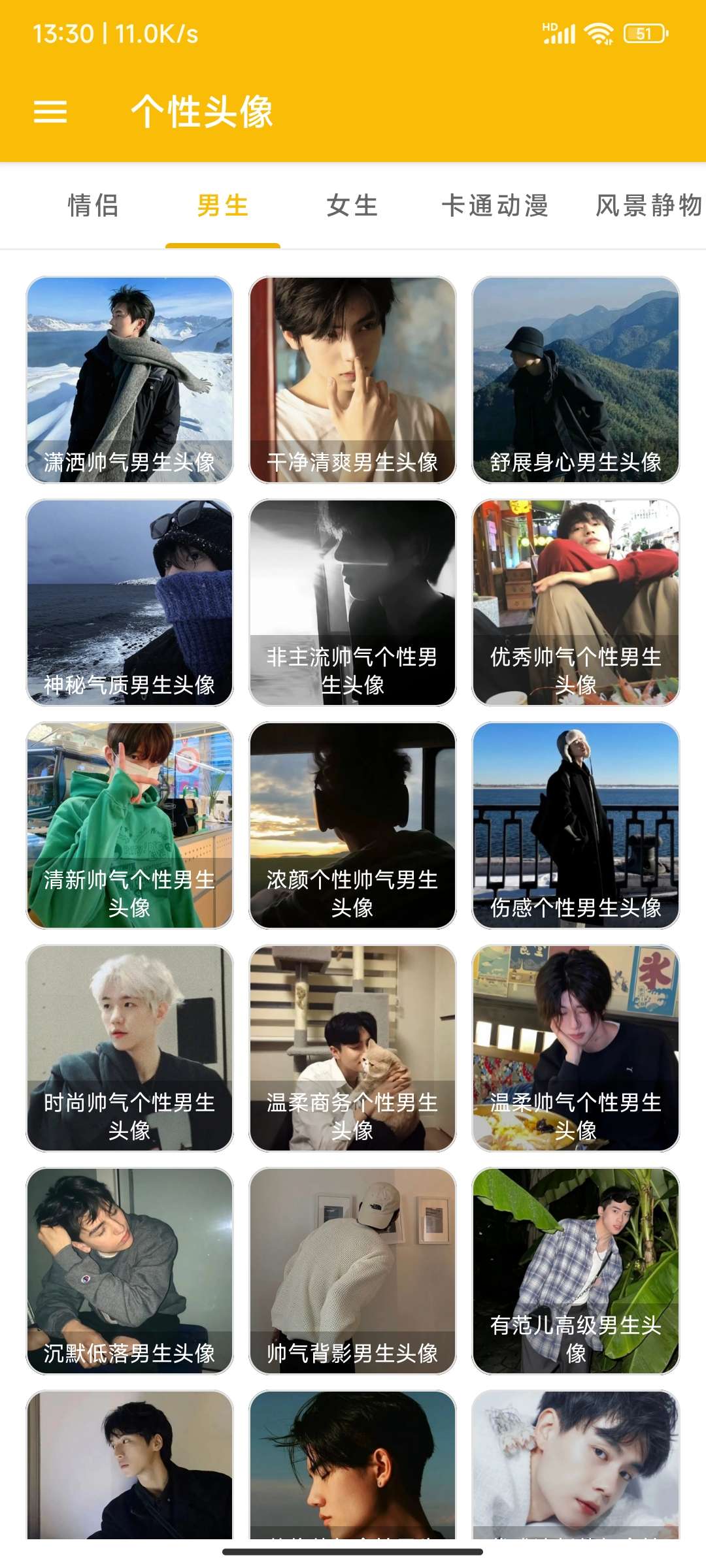Open 时尚帅气个性男生头像 collection
This screenshot has width=706, height=1568.
(x=129, y=1048)
